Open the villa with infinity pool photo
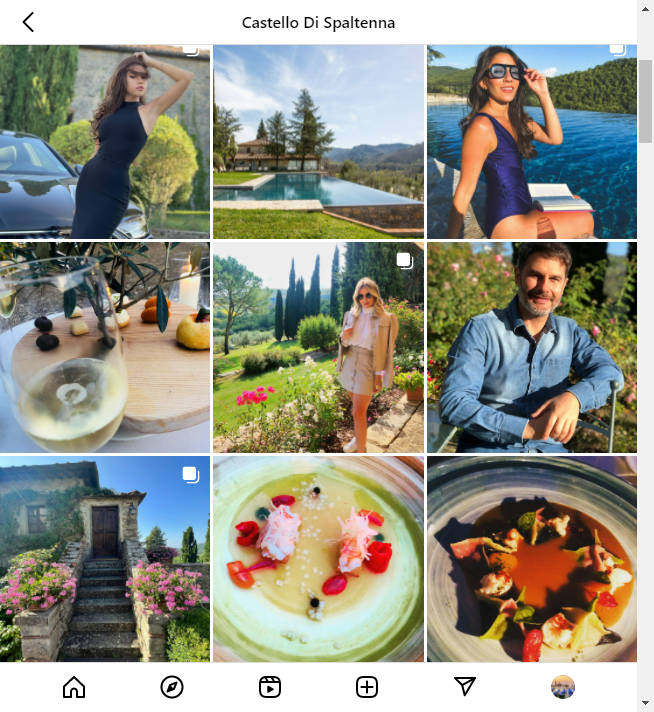Viewport: 654px width, 712px height. [318, 141]
